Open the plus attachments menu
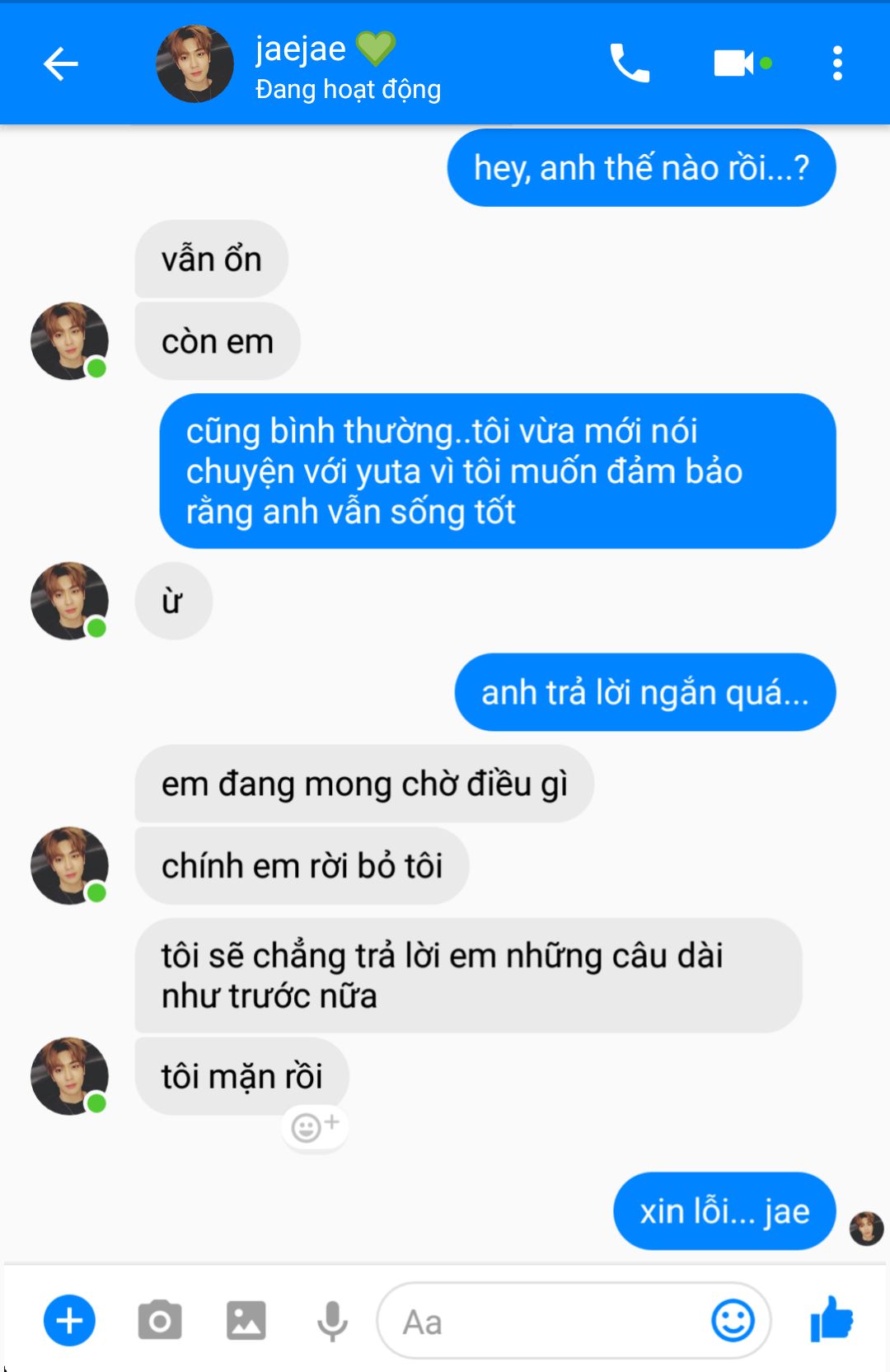Image resolution: width=890 pixels, height=1372 pixels. point(69,1320)
